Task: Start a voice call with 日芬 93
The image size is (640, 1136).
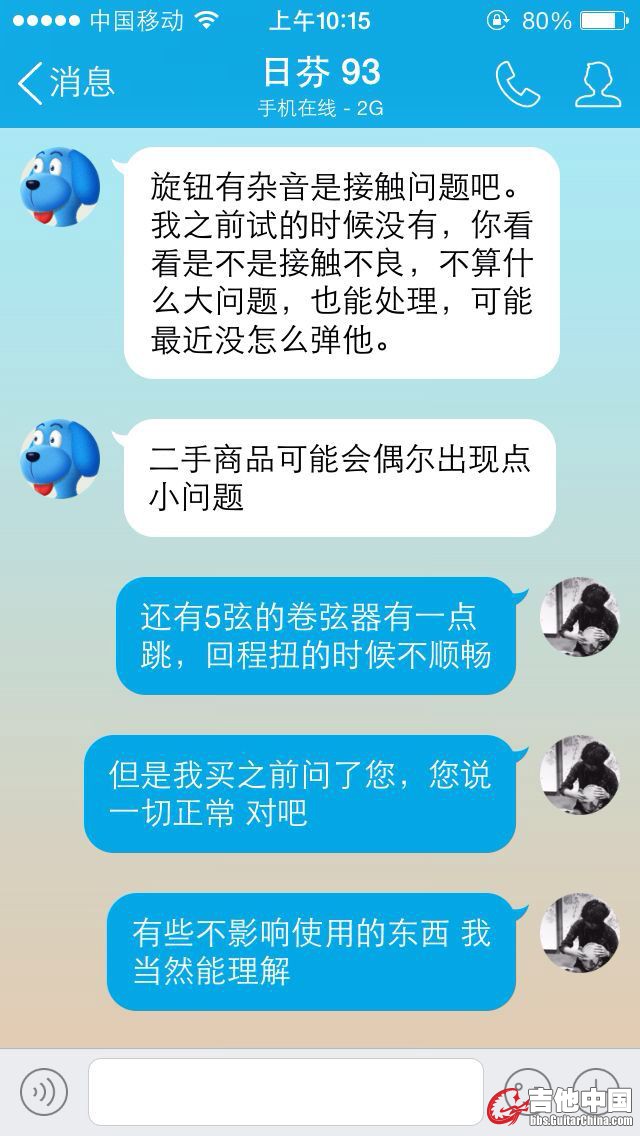Action: (x=517, y=85)
